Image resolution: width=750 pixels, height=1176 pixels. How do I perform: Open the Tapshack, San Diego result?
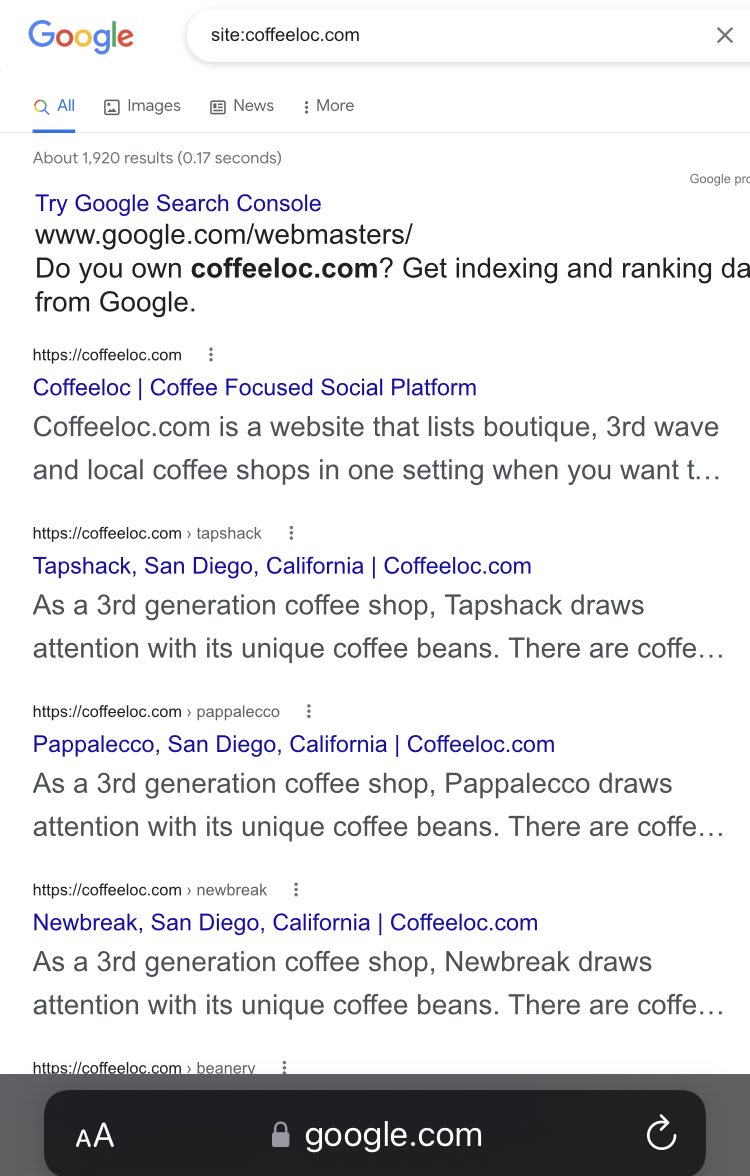coord(282,566)
